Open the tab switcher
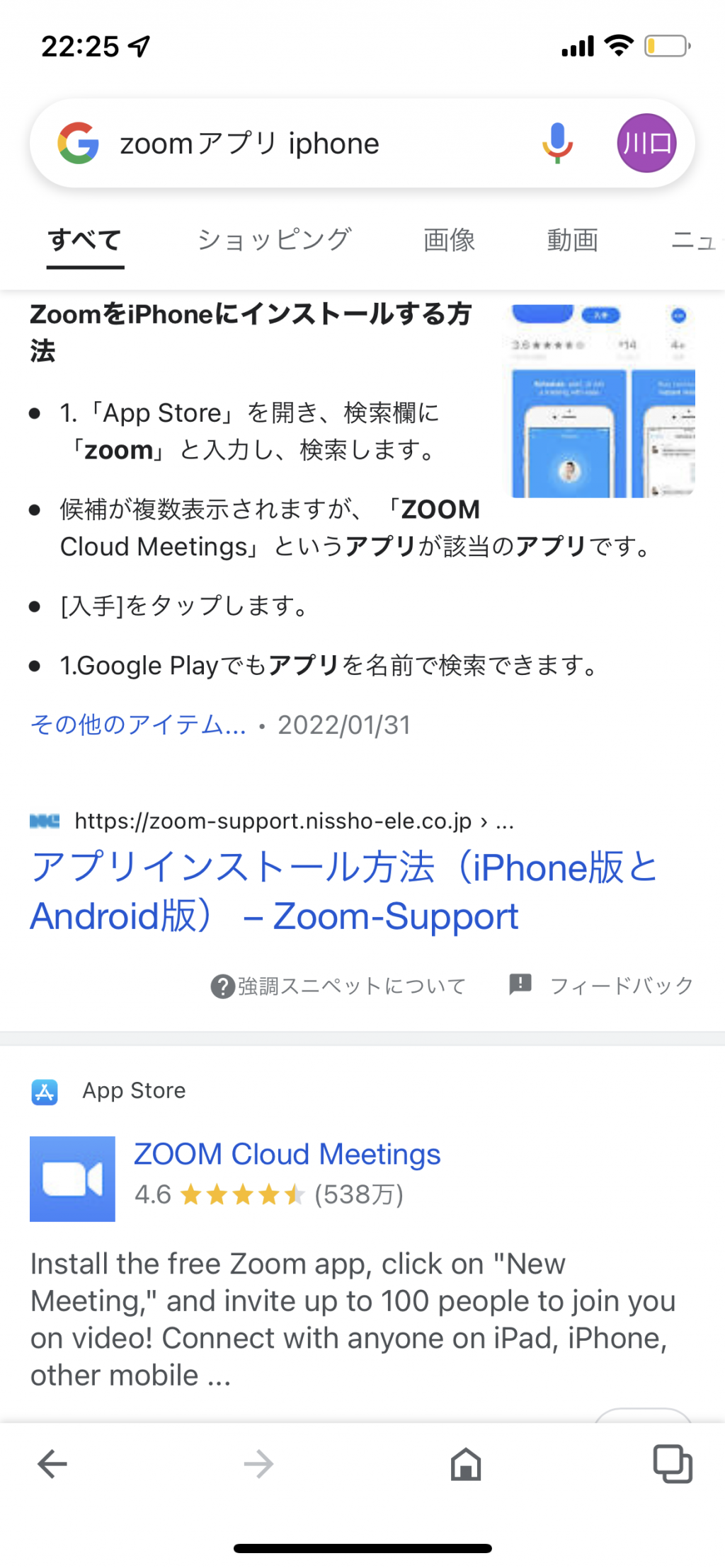This screenshot has height=1568, width=725. click(672, 1463)
